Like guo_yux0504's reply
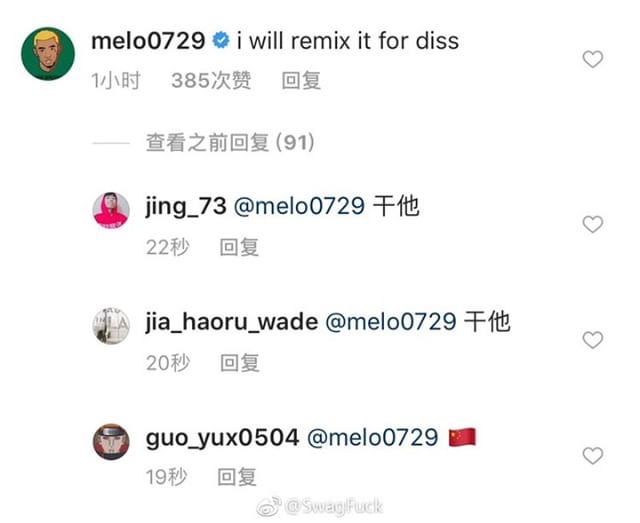Viewport: 640px width, 523px height. [x=593, y=456]
